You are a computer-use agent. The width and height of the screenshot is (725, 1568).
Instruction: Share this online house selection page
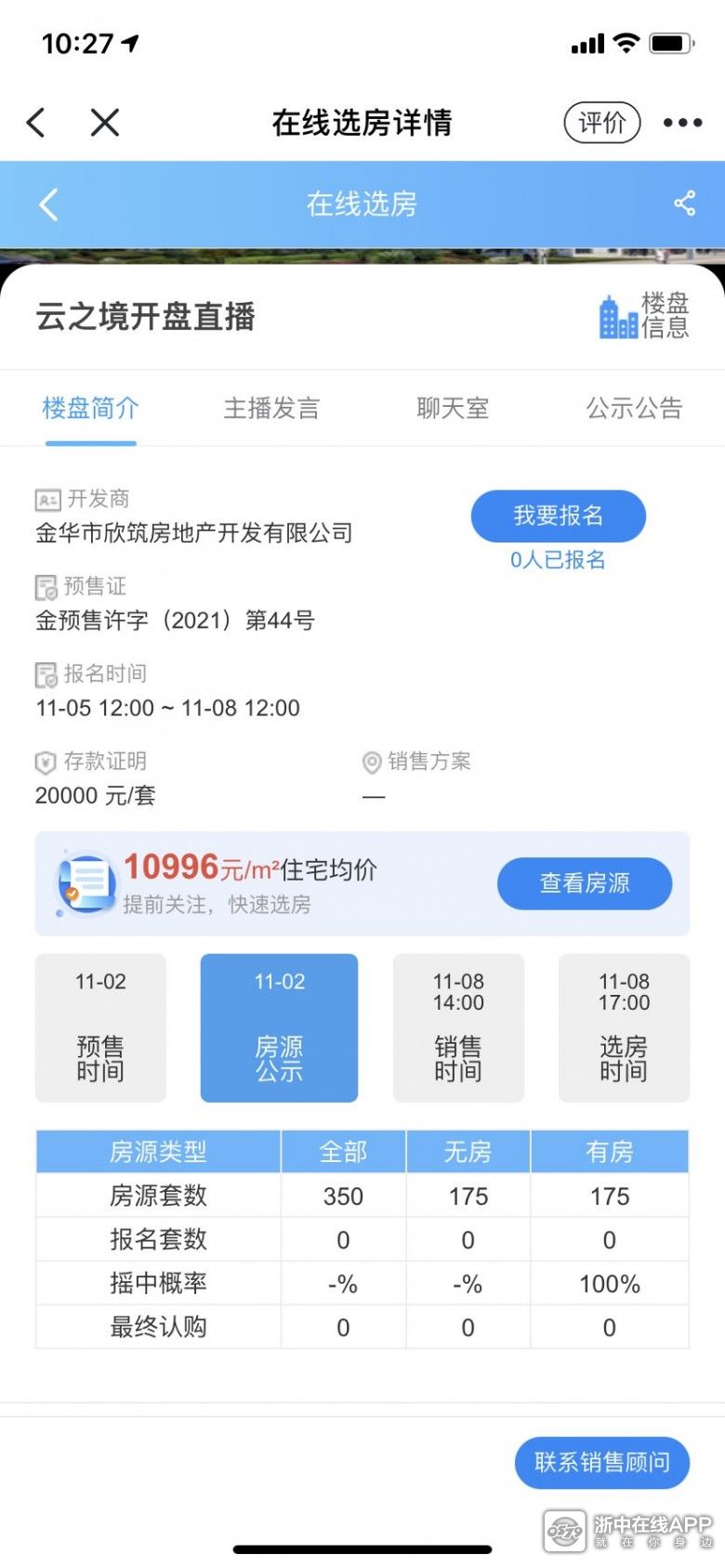(x=685, y=204)
